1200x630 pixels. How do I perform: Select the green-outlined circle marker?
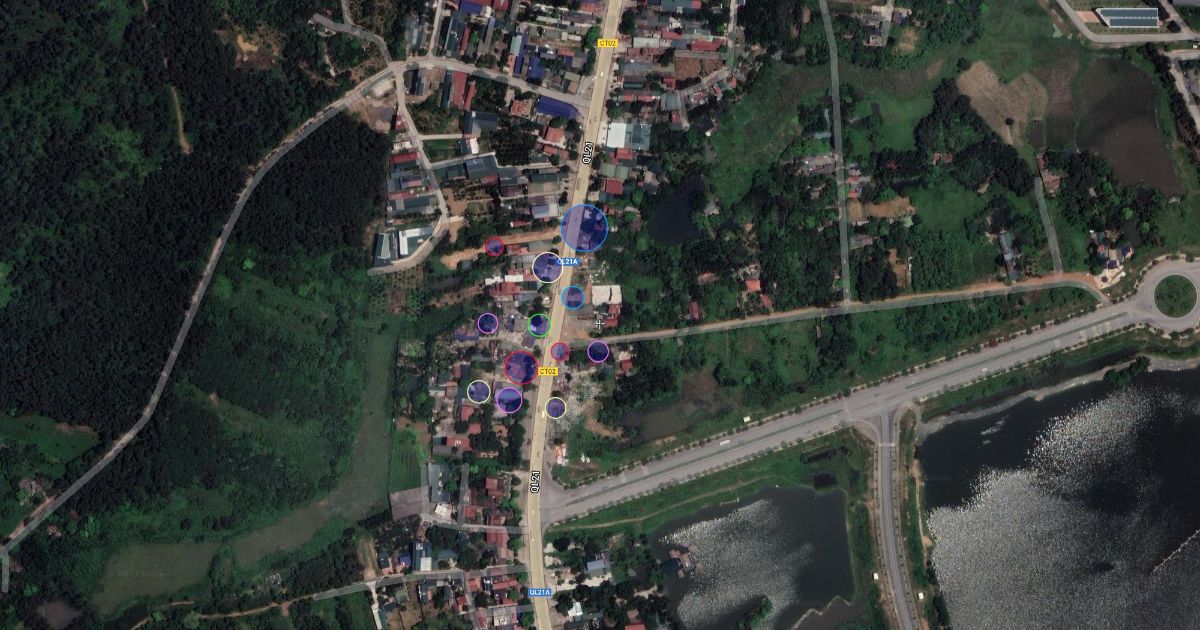pyautogui.click(x=539, y=324)
